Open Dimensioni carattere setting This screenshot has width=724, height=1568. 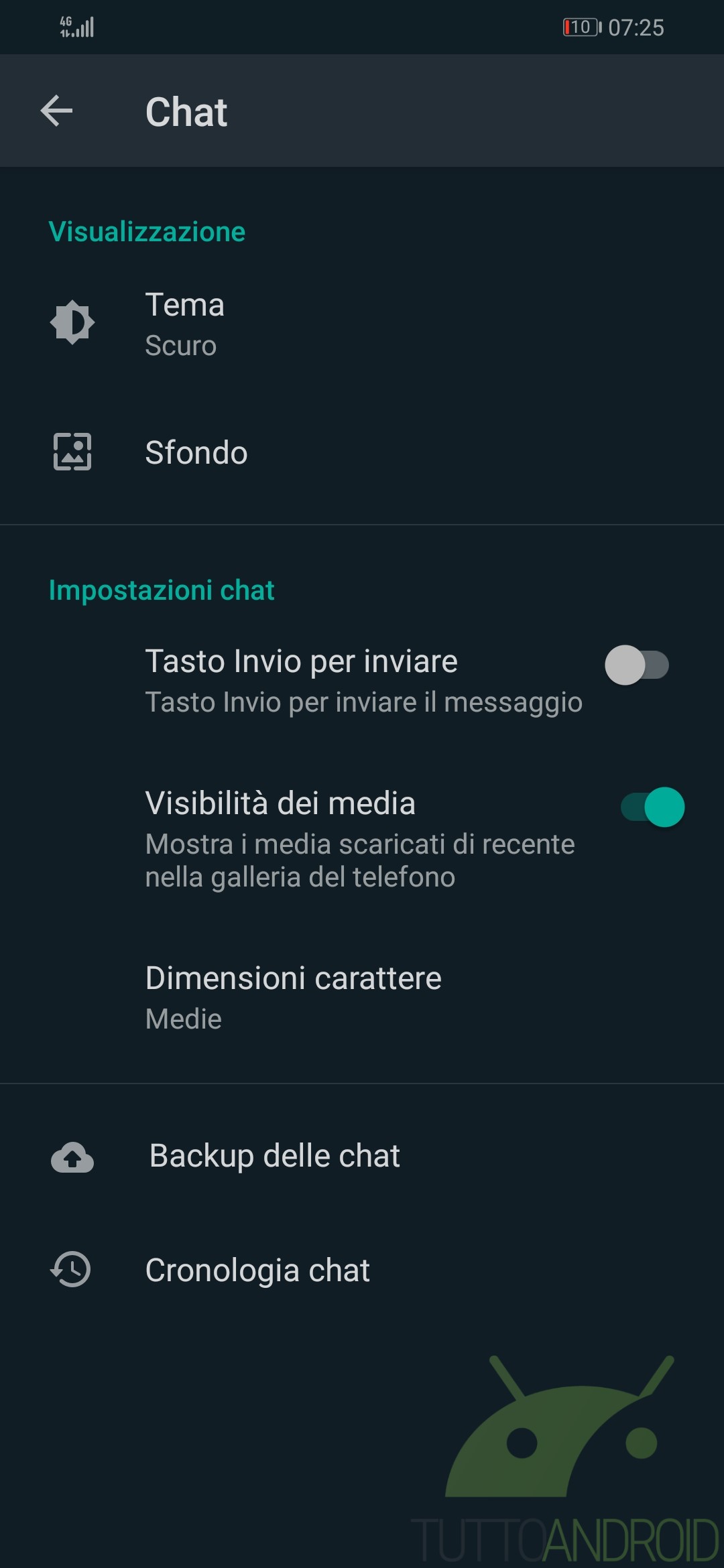point(293,996)
